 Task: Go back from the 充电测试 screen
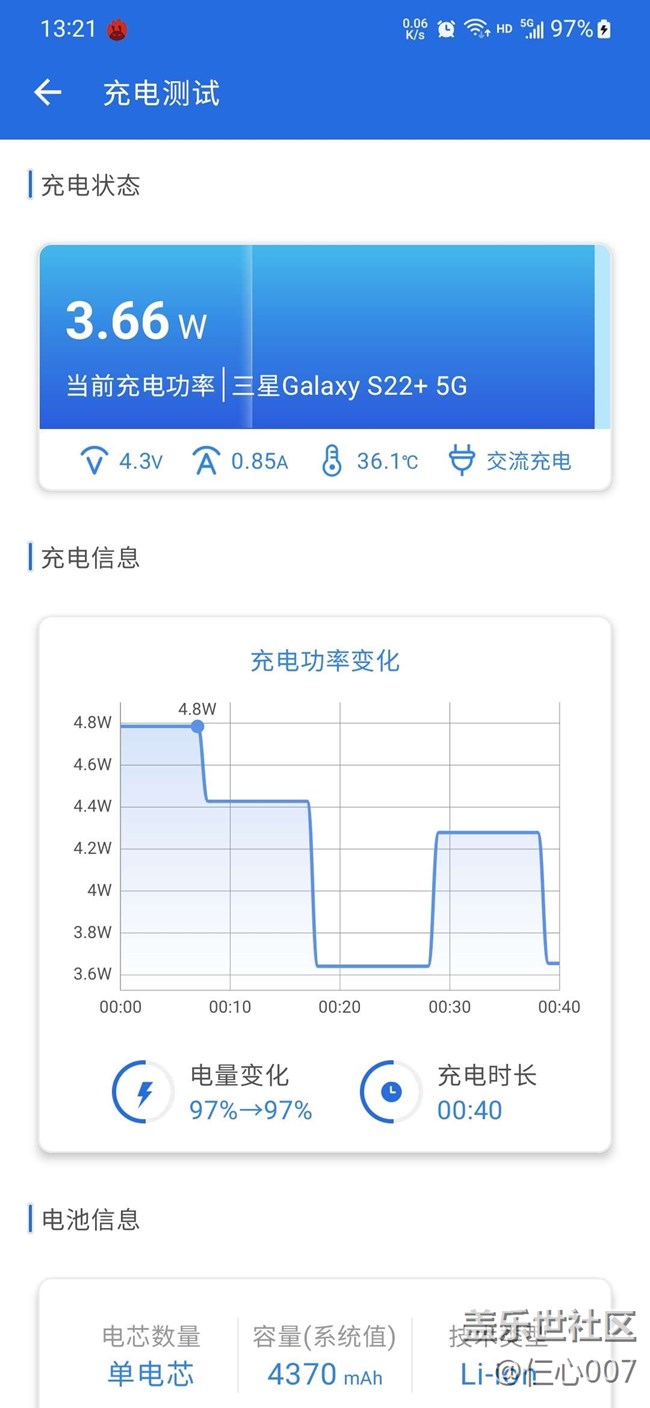(x=47, y=93)
